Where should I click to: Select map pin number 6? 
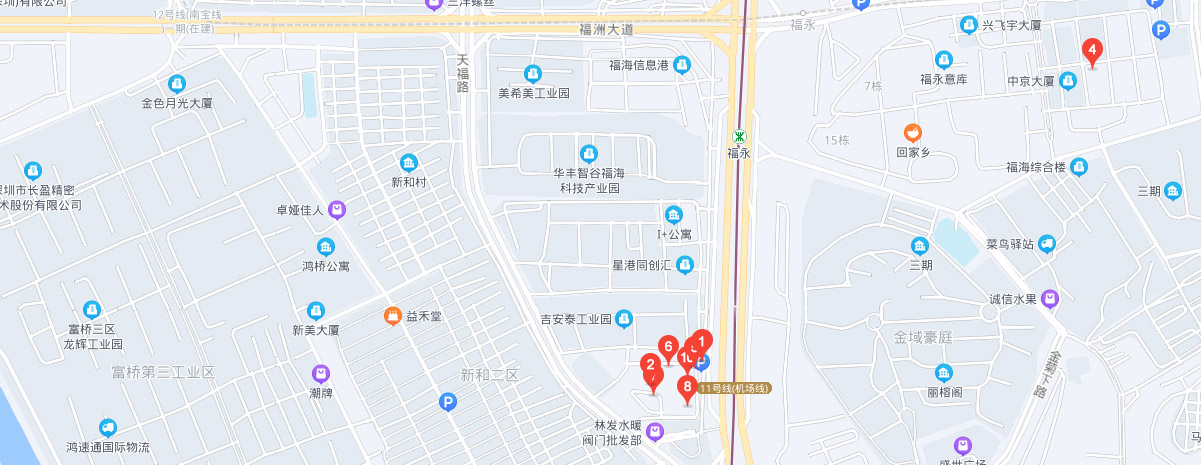click(667, 348)
